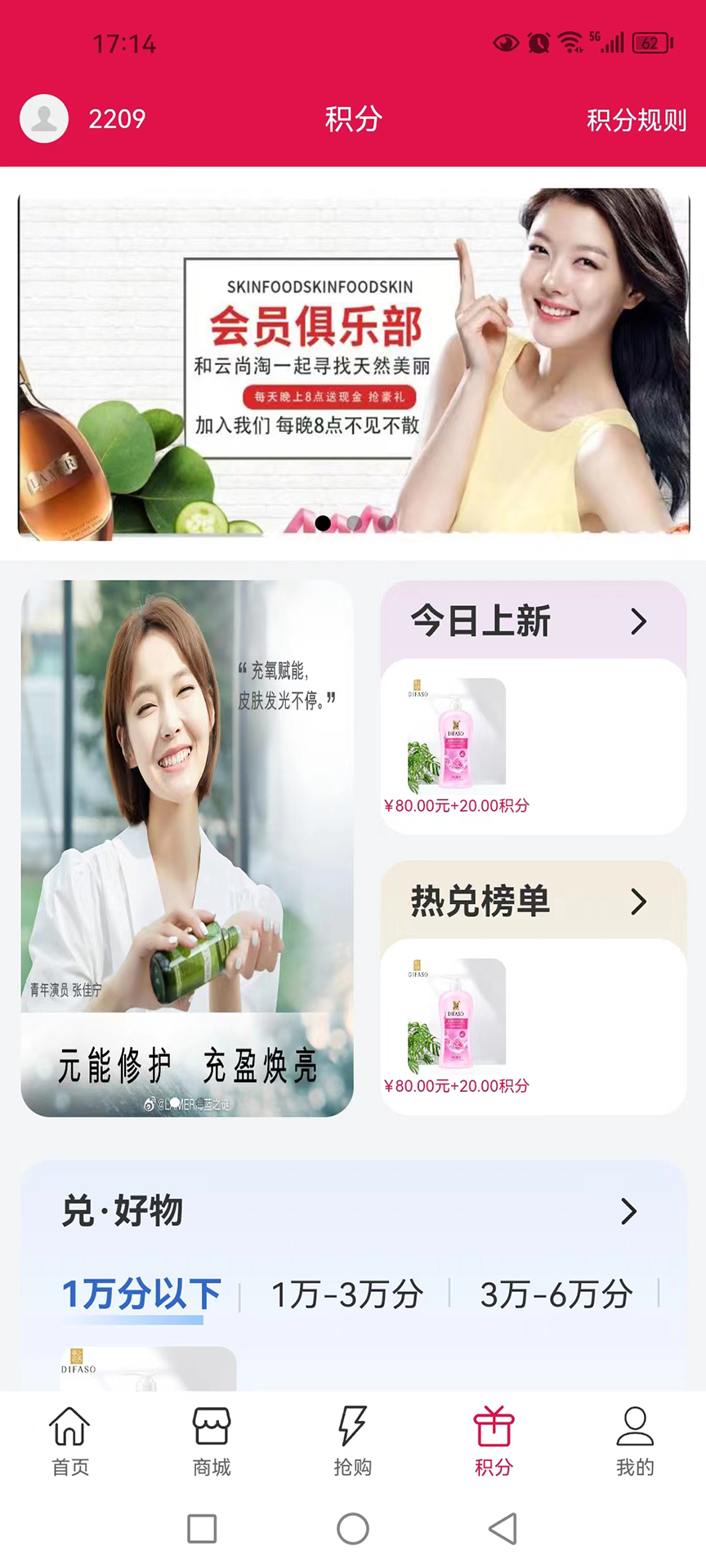The height and width of the screenshot is (1568, 706).
Task: Expand the 今日上新 section via its arrow
Action: (641, 621)
